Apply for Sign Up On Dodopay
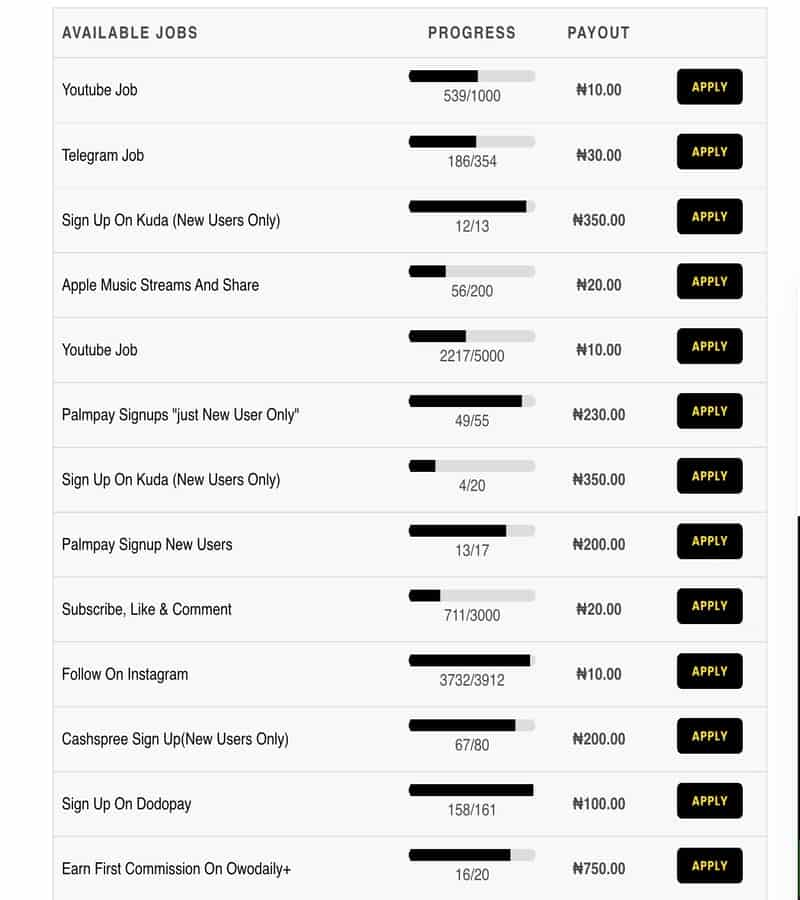Screen dimensions: 800x900 [709, 801]
